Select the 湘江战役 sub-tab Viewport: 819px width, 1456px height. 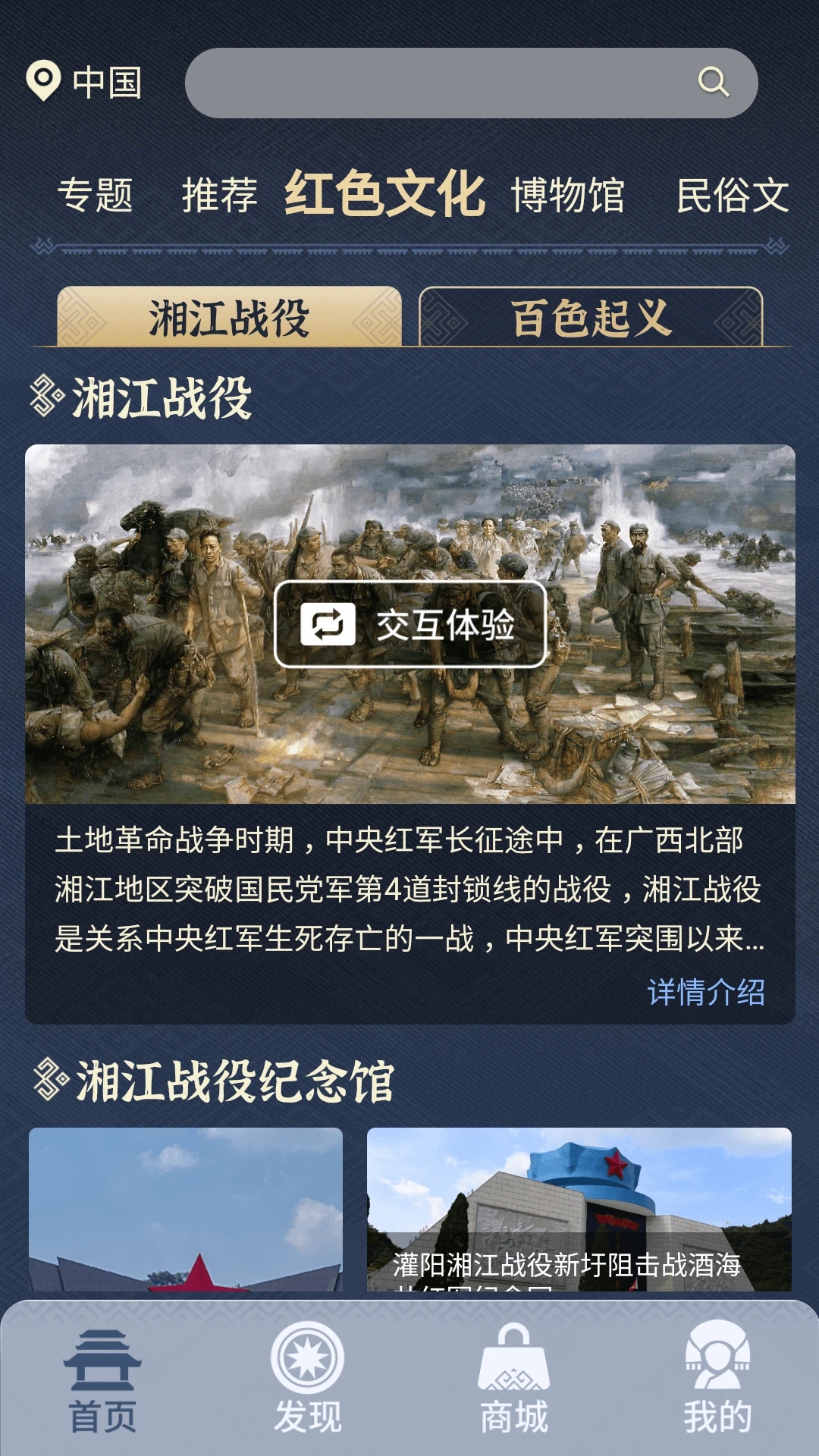coord(229,317)
